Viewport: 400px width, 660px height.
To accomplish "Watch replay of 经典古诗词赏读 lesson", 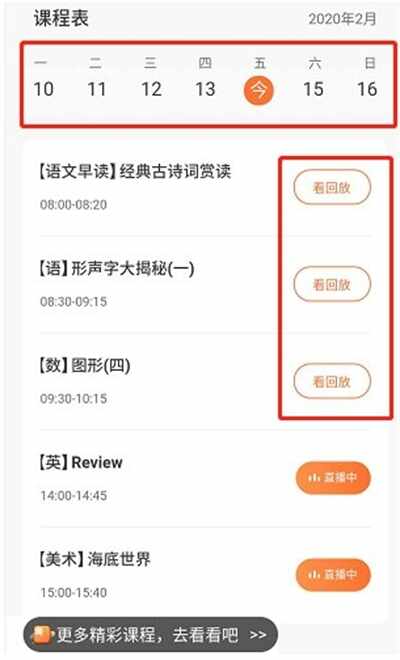I will 332,187.
